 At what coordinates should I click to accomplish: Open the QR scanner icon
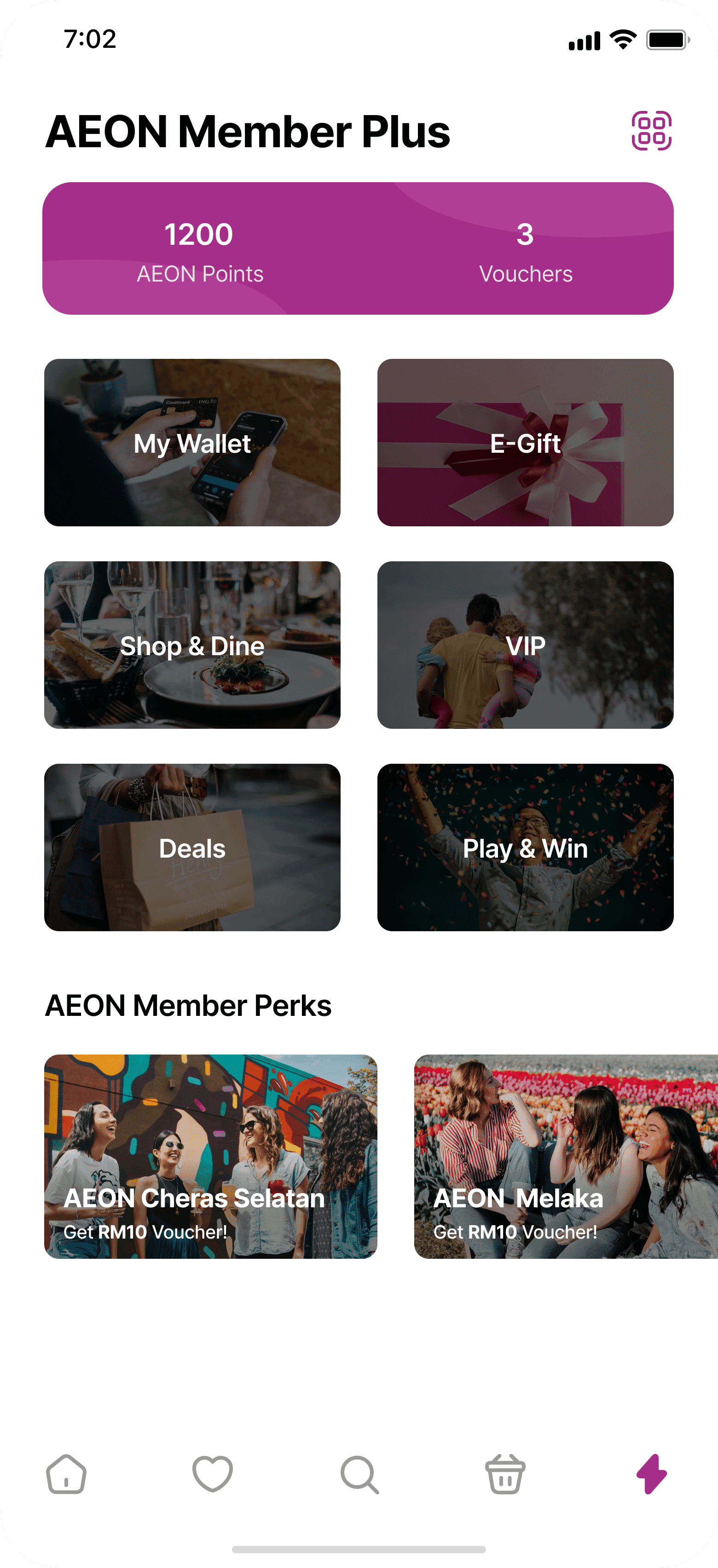[x=651, y=130]
